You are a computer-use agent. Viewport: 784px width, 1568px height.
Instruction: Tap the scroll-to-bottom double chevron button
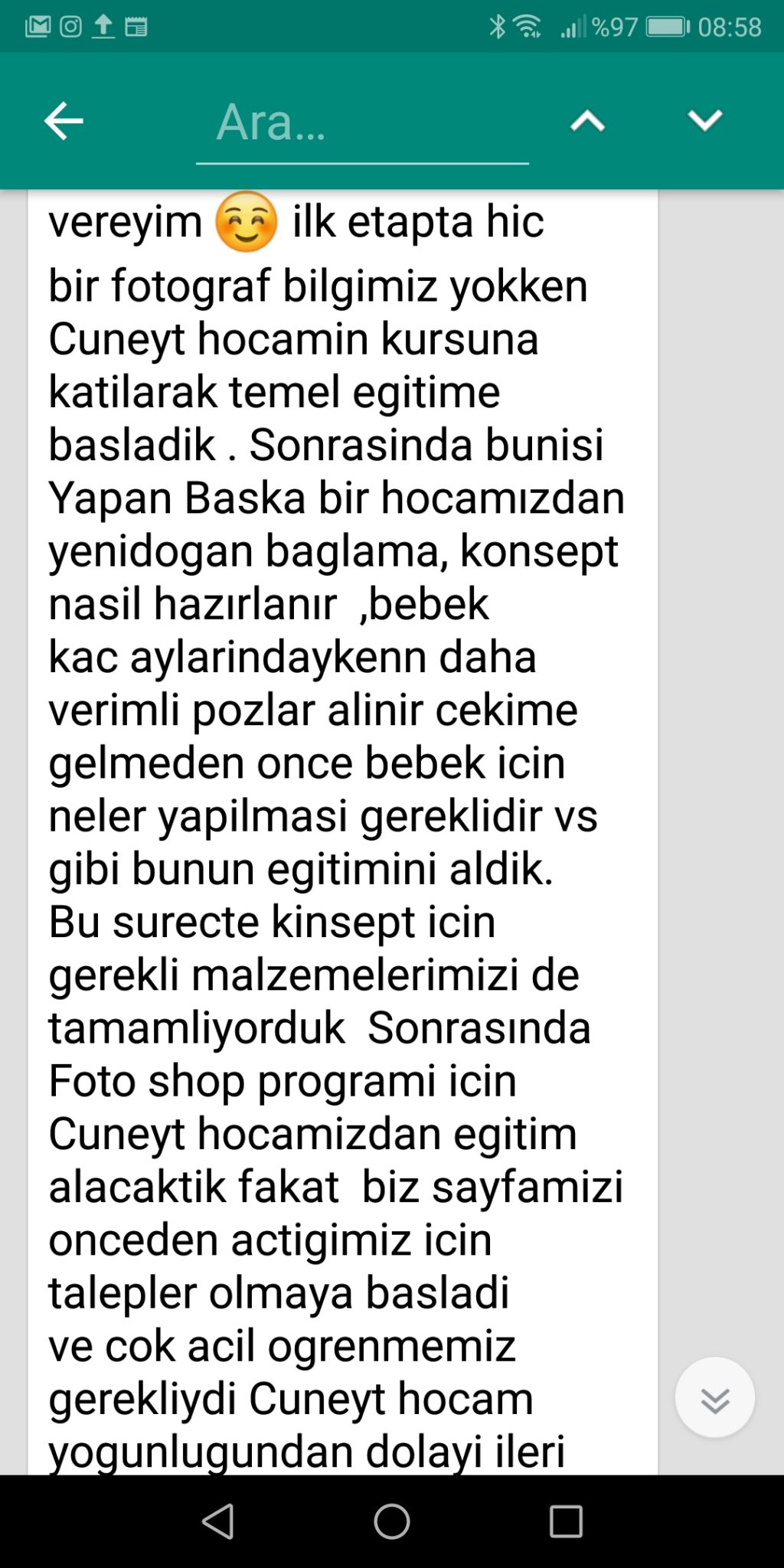click(714, 1397)
